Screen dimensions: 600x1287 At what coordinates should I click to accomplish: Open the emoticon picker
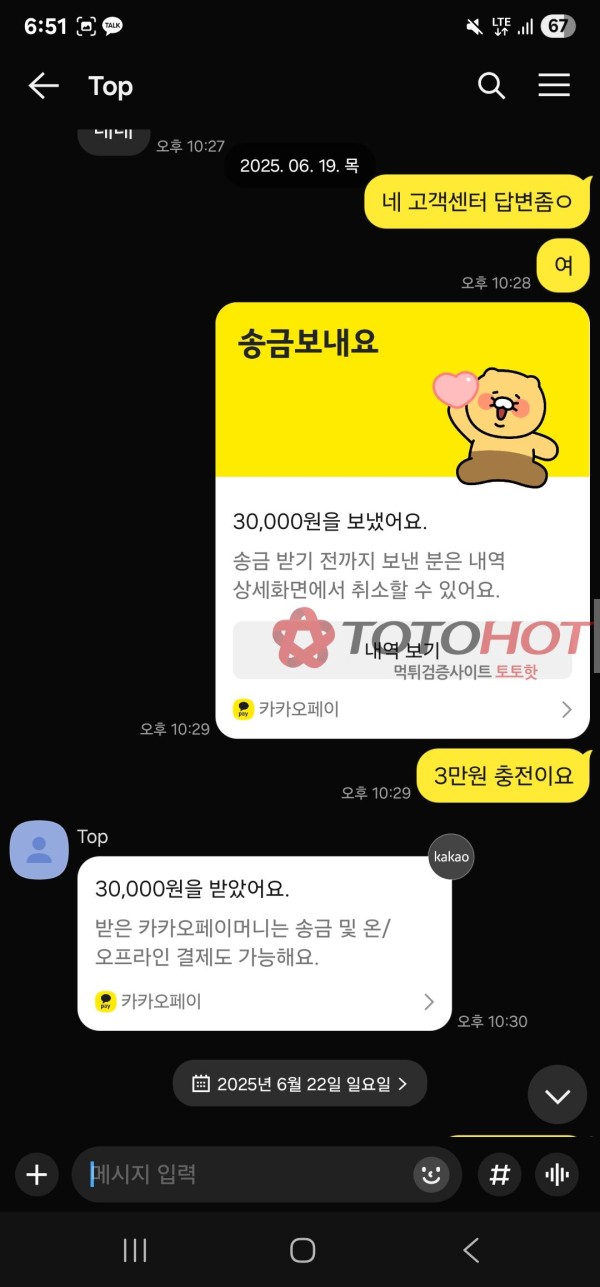tap(431, 1175)
